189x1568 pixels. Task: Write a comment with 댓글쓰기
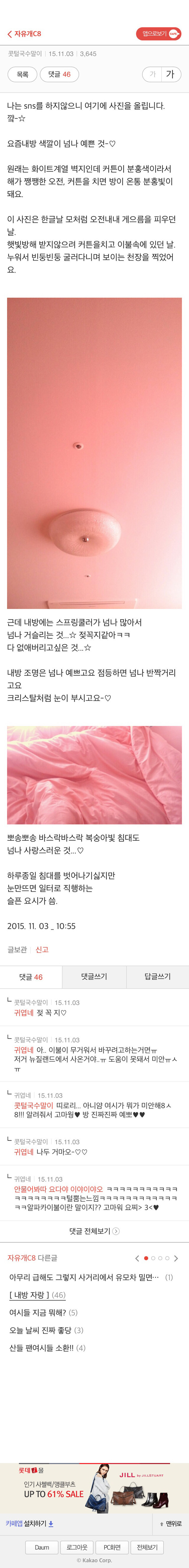[x=94, y=976]
